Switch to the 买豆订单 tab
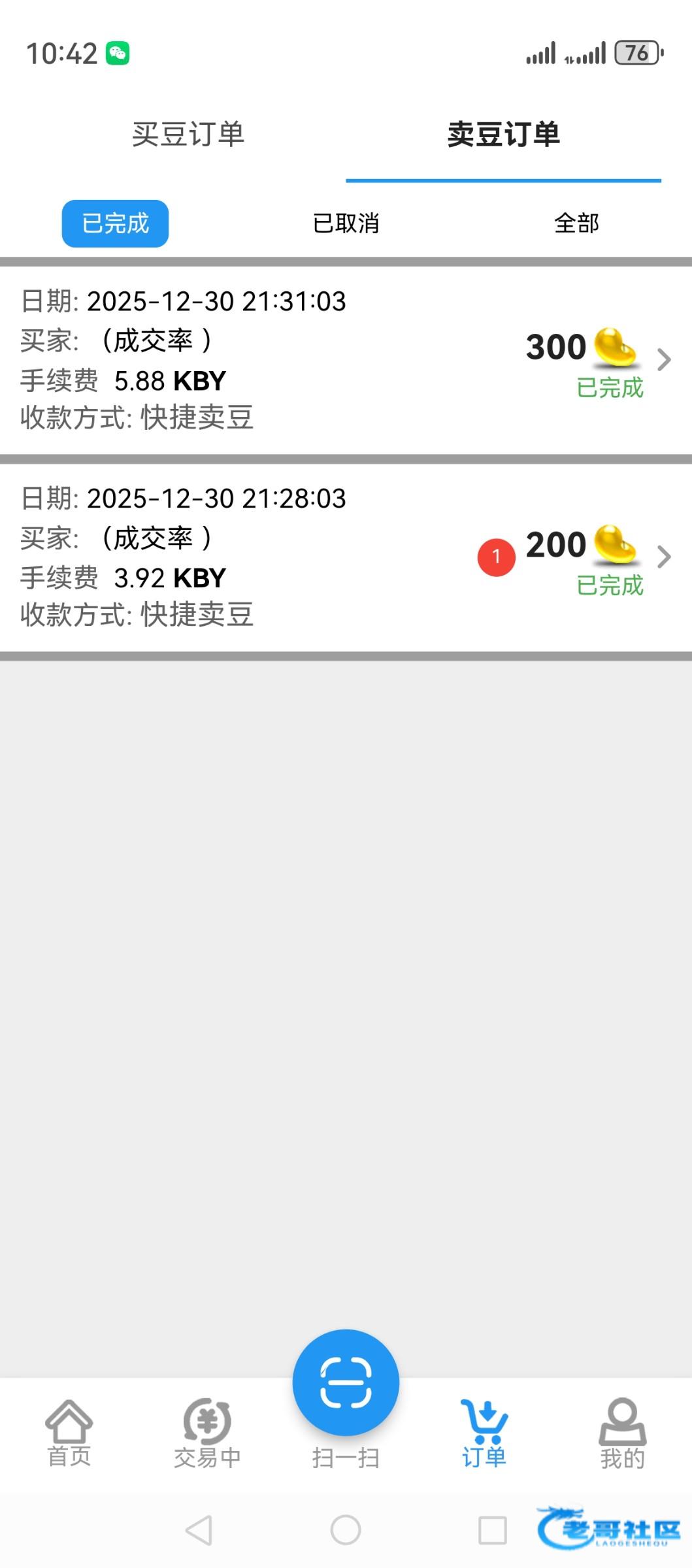 (188, 135)
